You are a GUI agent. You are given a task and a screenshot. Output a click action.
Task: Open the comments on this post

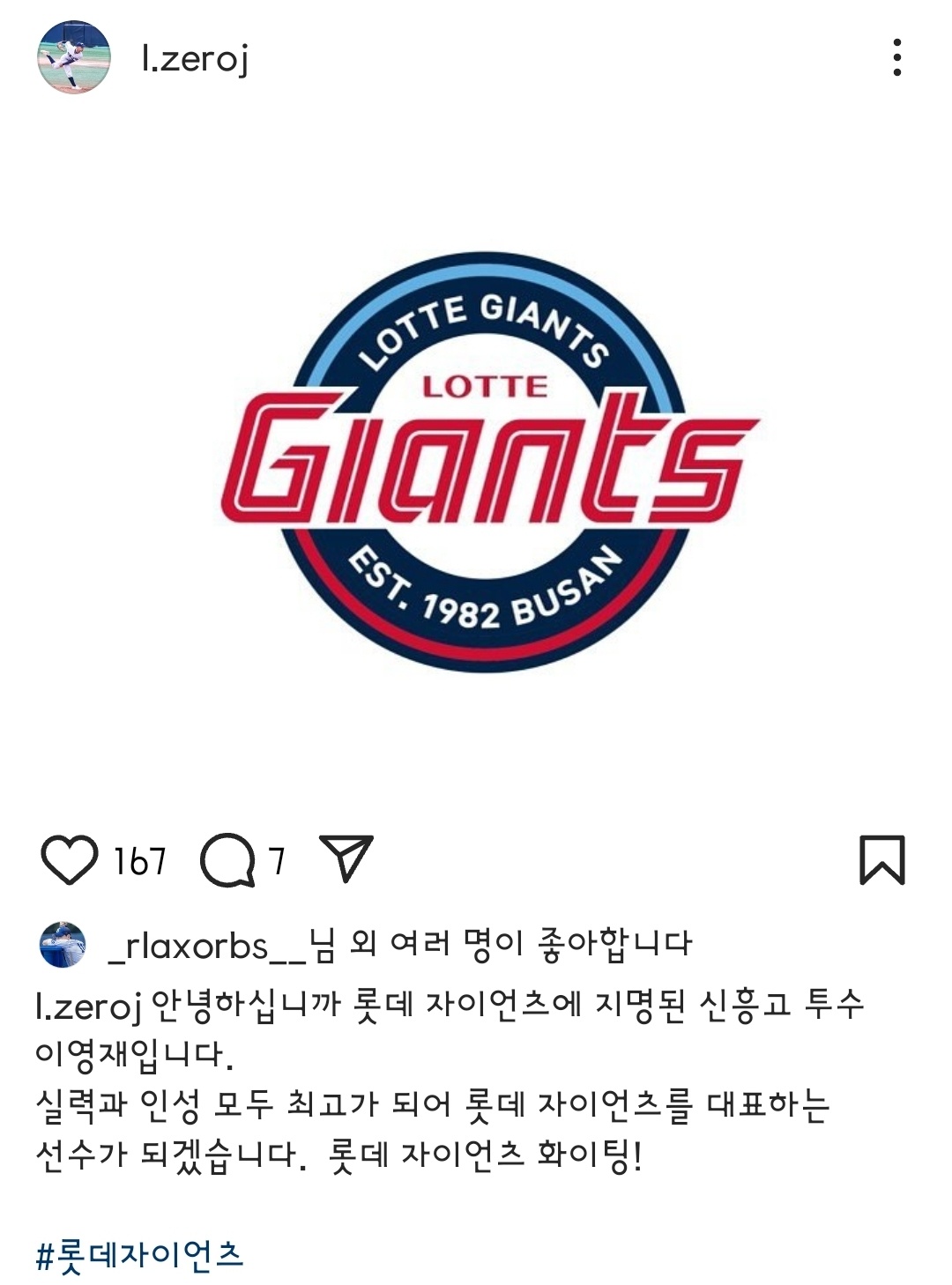(x=227, y=860)
